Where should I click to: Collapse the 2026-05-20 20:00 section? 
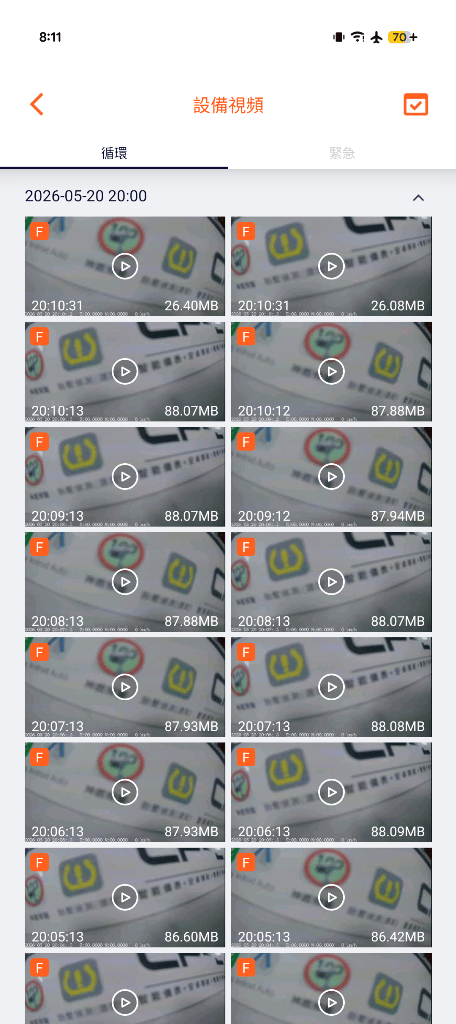419,197
